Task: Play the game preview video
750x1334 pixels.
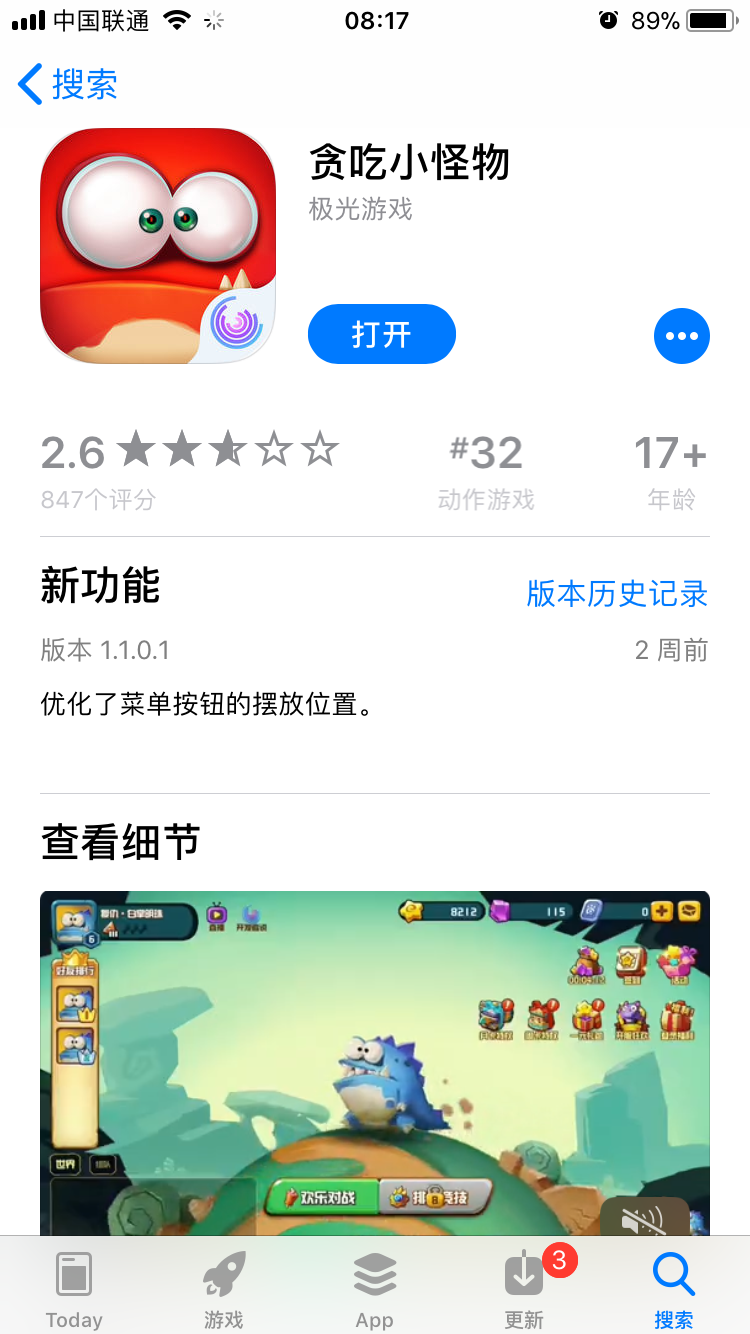Action: pyautogui.click(x=374, y=1060)
